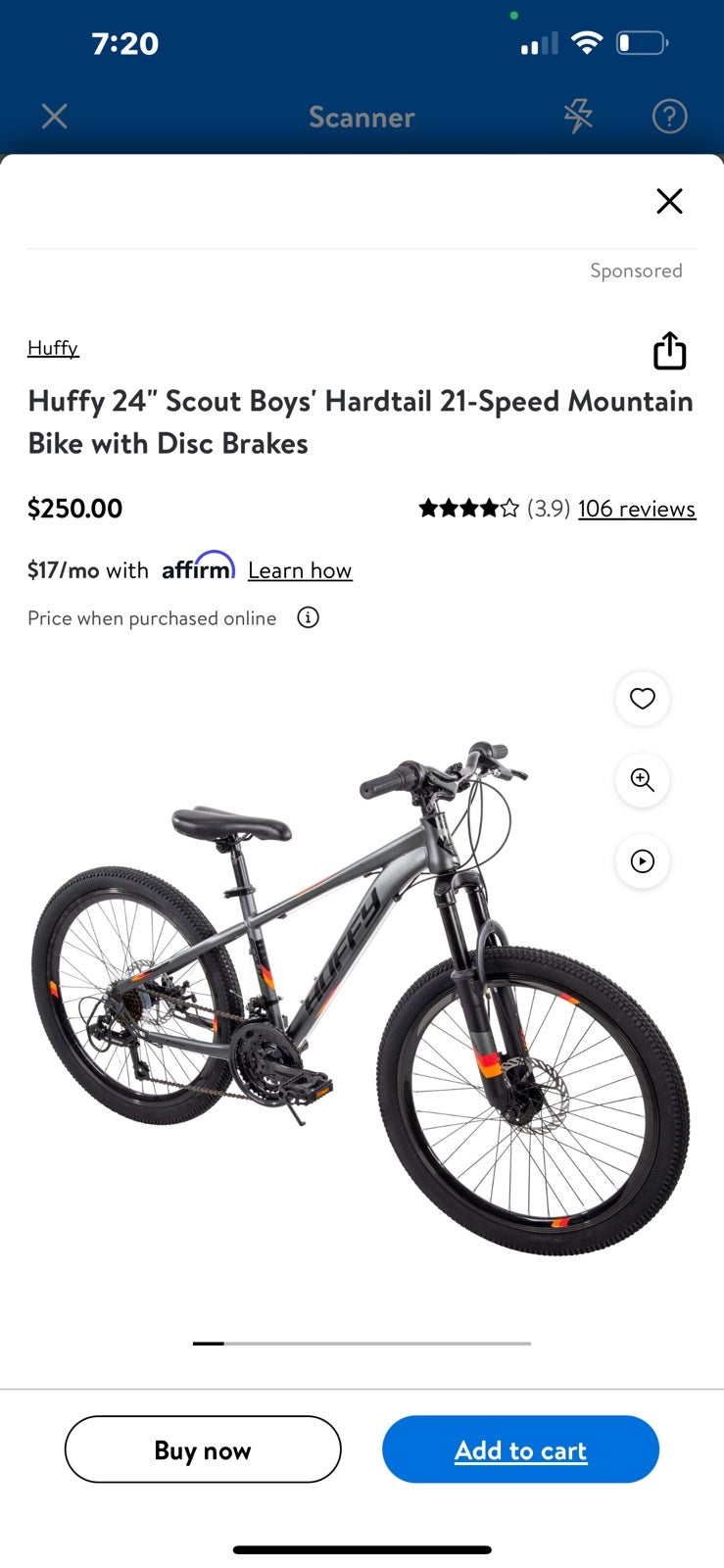Open the Huffy brand link
Screen dimensions: 724x1568
point(53,348)
